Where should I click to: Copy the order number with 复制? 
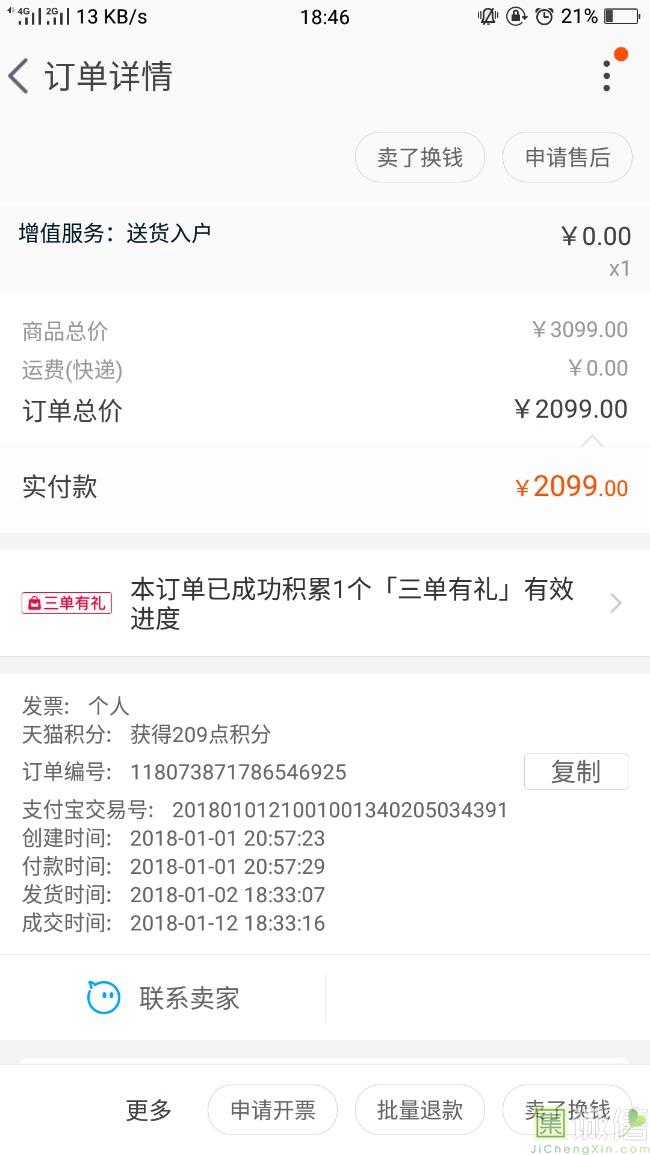(x=576, y=772)
